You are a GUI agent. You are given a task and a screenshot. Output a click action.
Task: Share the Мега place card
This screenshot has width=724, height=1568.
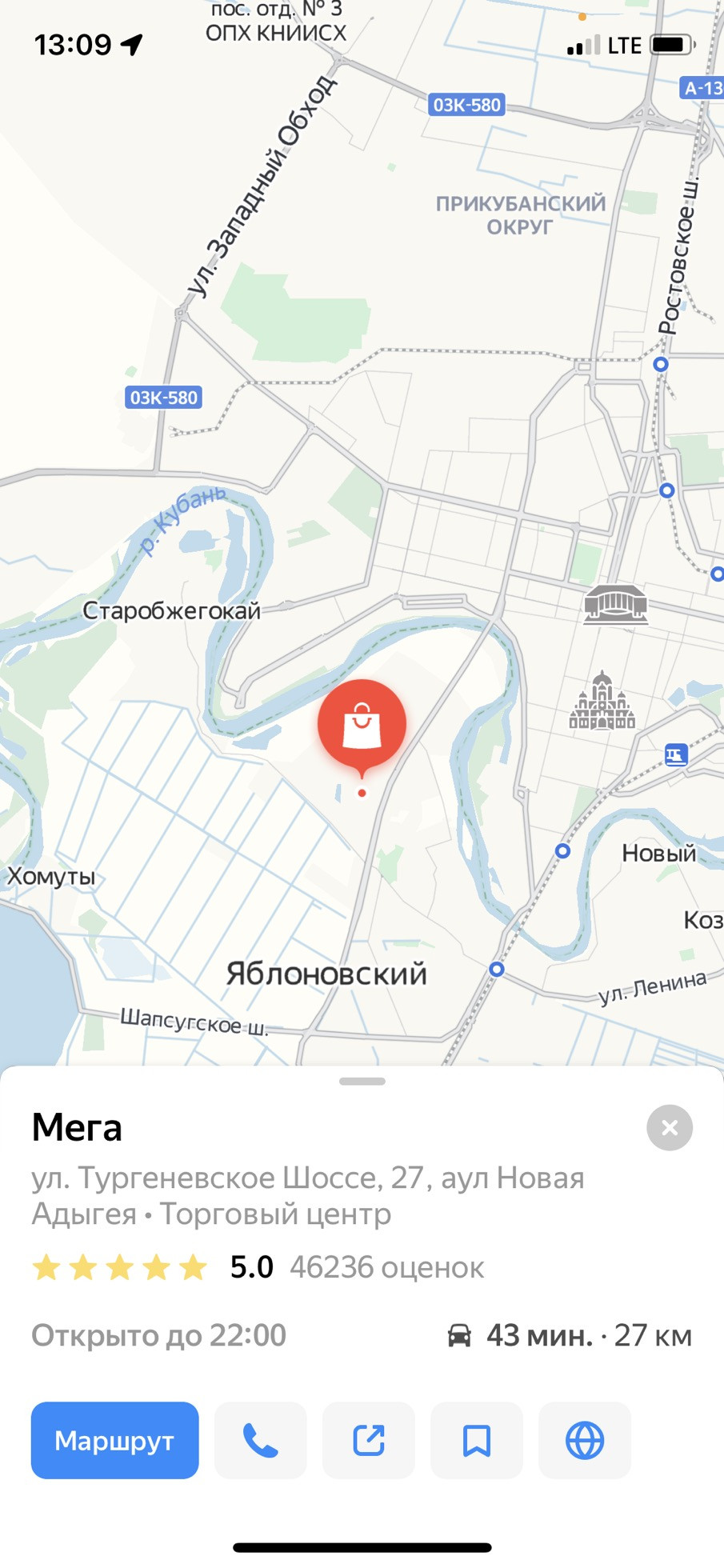coord(369,1441)
